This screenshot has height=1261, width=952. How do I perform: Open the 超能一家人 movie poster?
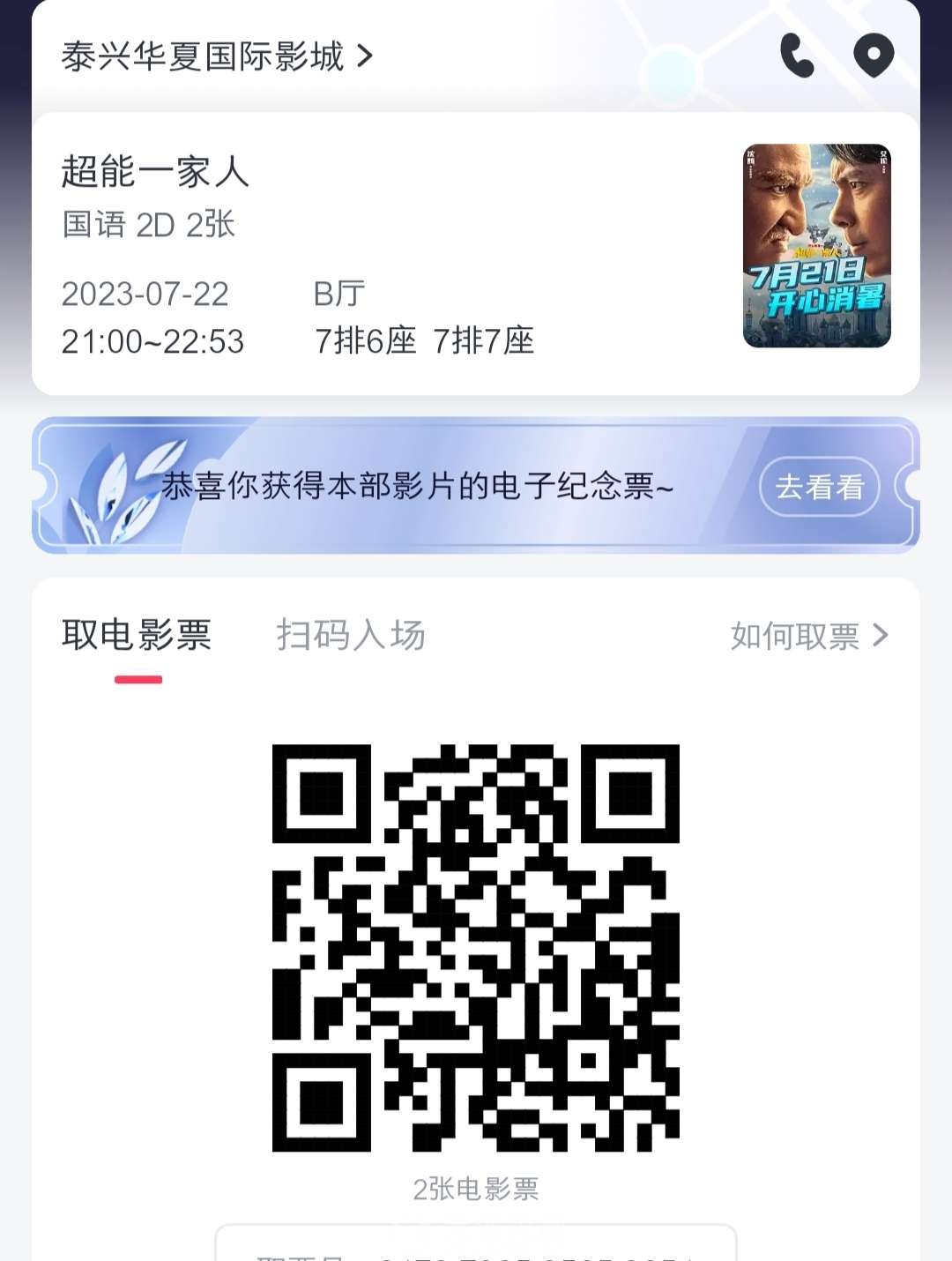[x=816, y=246]
